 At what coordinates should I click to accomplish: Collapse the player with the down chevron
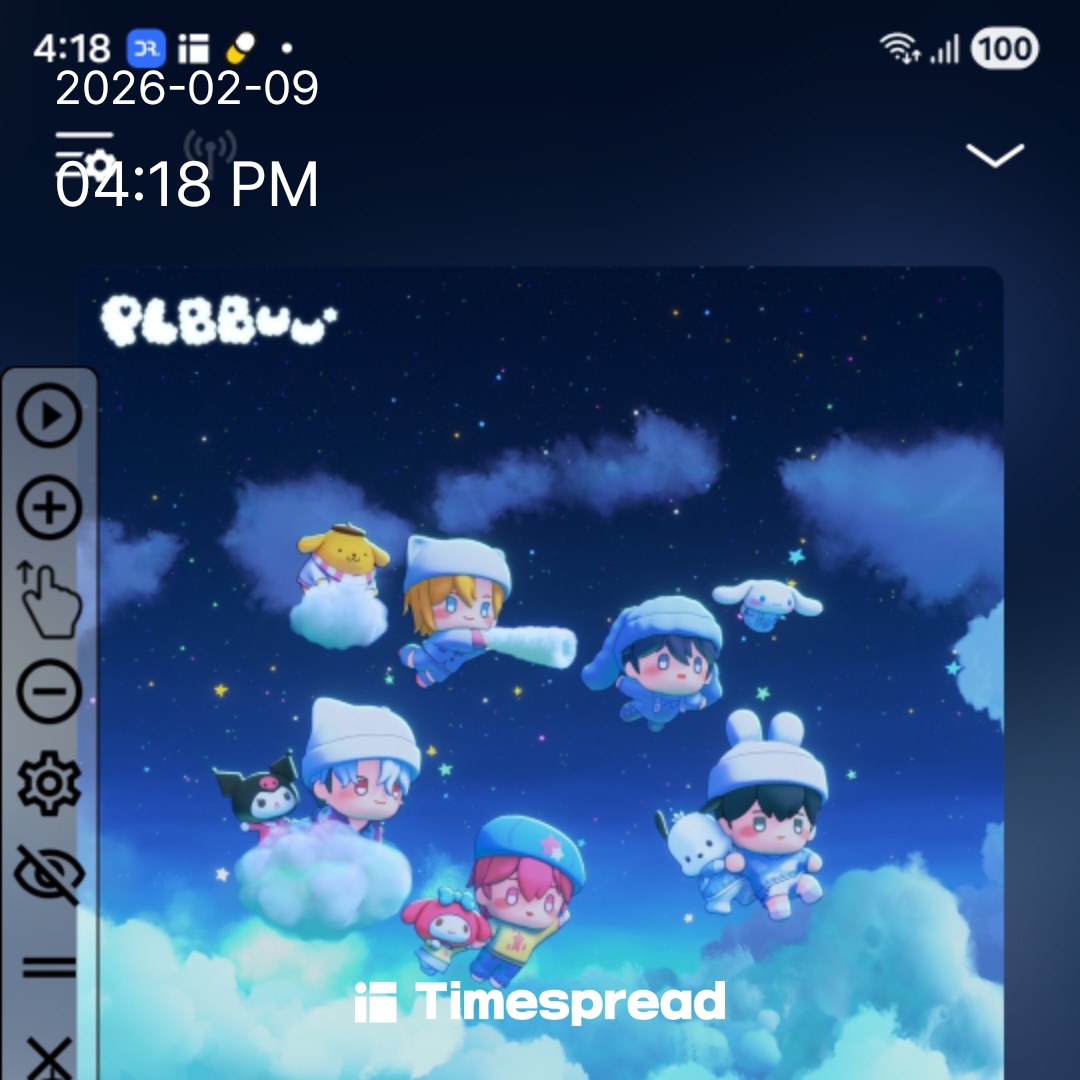995,154
